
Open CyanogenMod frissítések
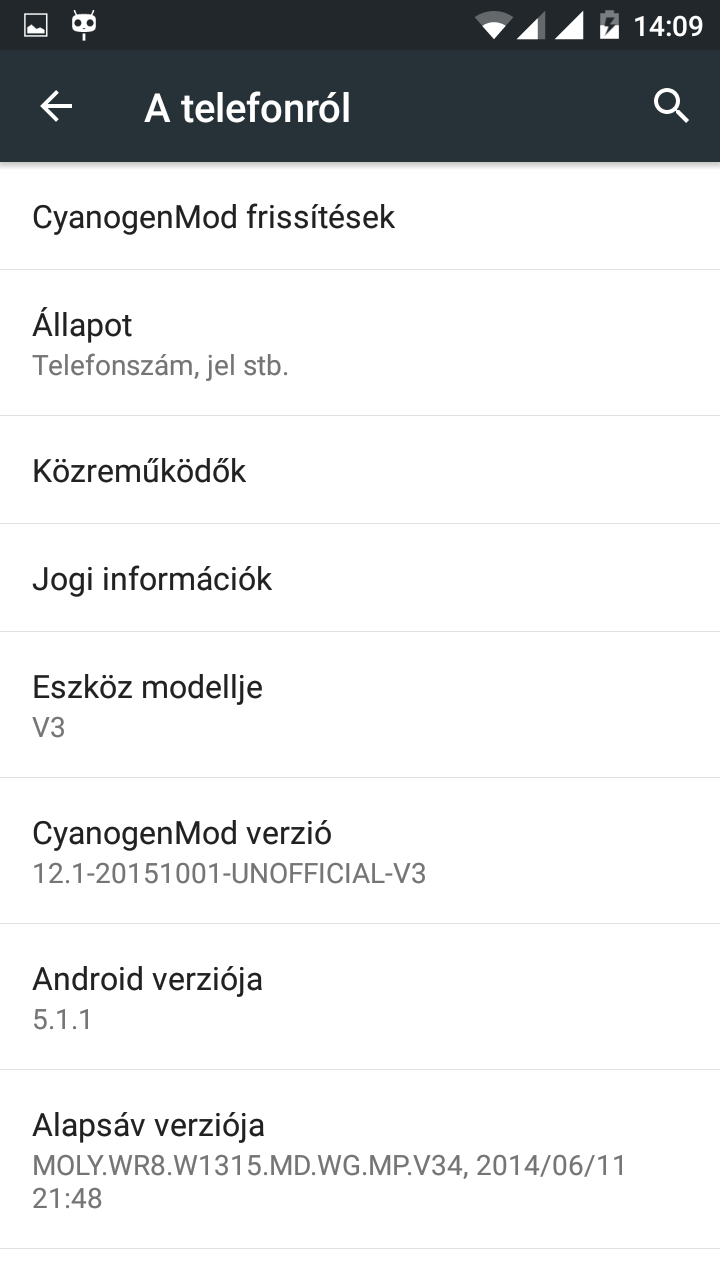click(x=360, y=217)
